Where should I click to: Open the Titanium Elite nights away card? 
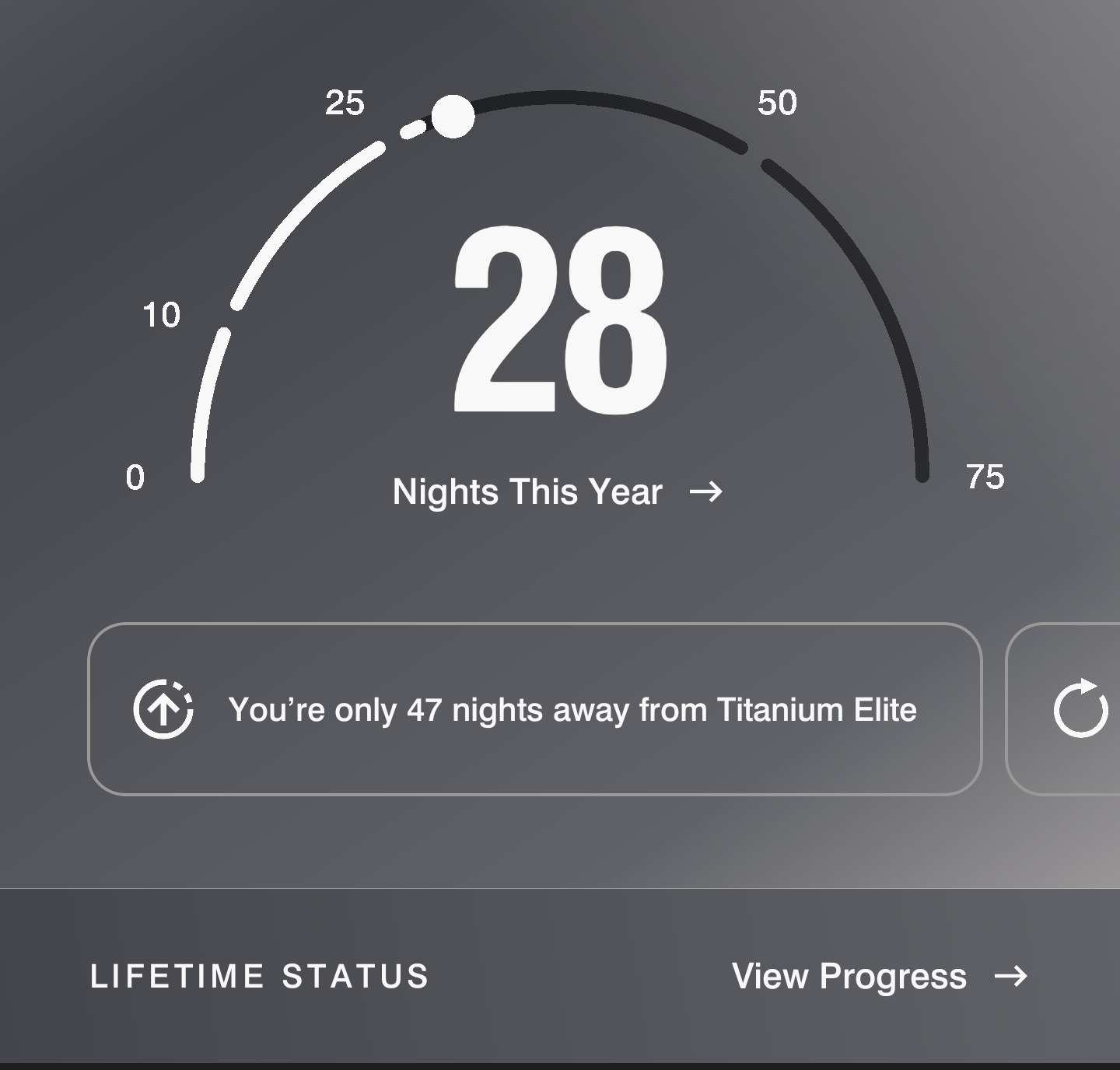pyautogui.click(x=534, y=709)
